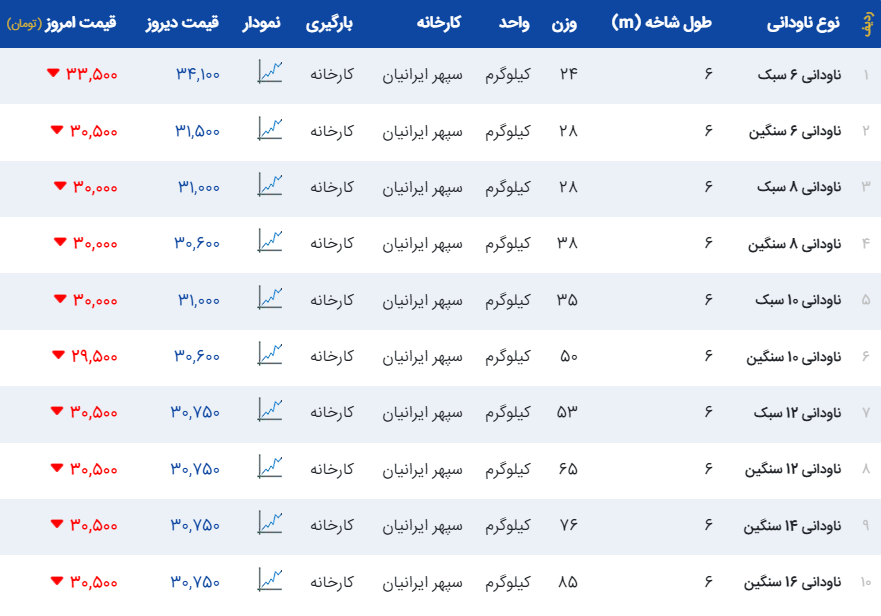
Task: Show the chart for ناودانی ۱۲ سبک
Action: pyautogui.click(x=270, y=410)
